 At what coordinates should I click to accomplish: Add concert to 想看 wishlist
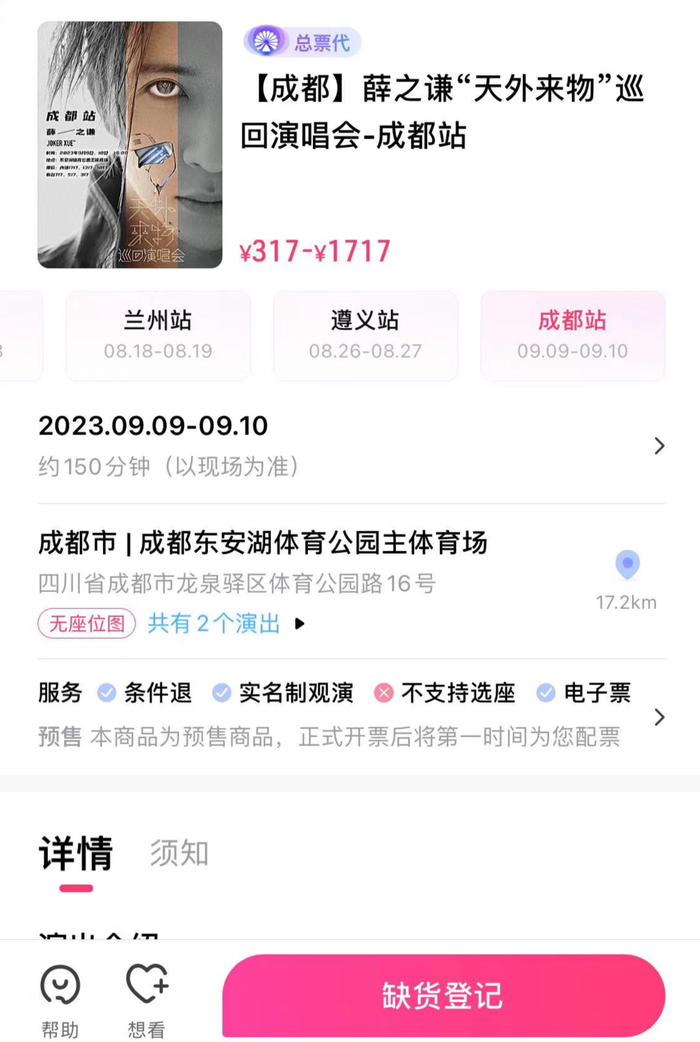[x=147, y=1000]
